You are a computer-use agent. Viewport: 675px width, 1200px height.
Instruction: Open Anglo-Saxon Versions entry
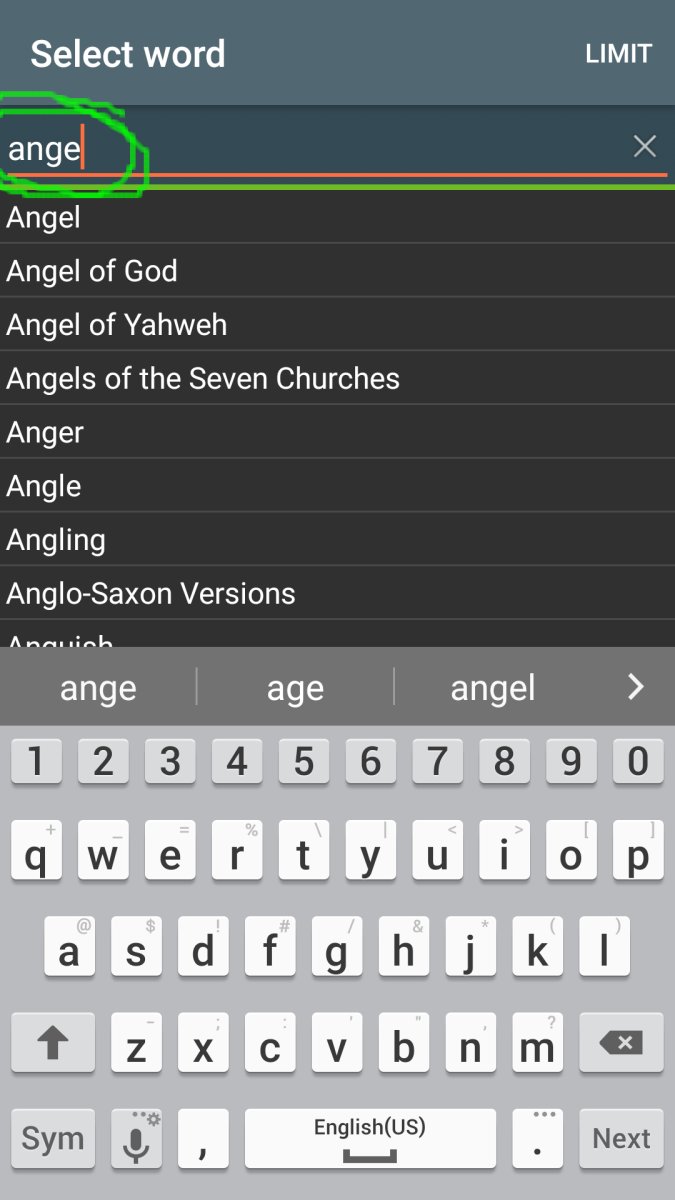337,594
